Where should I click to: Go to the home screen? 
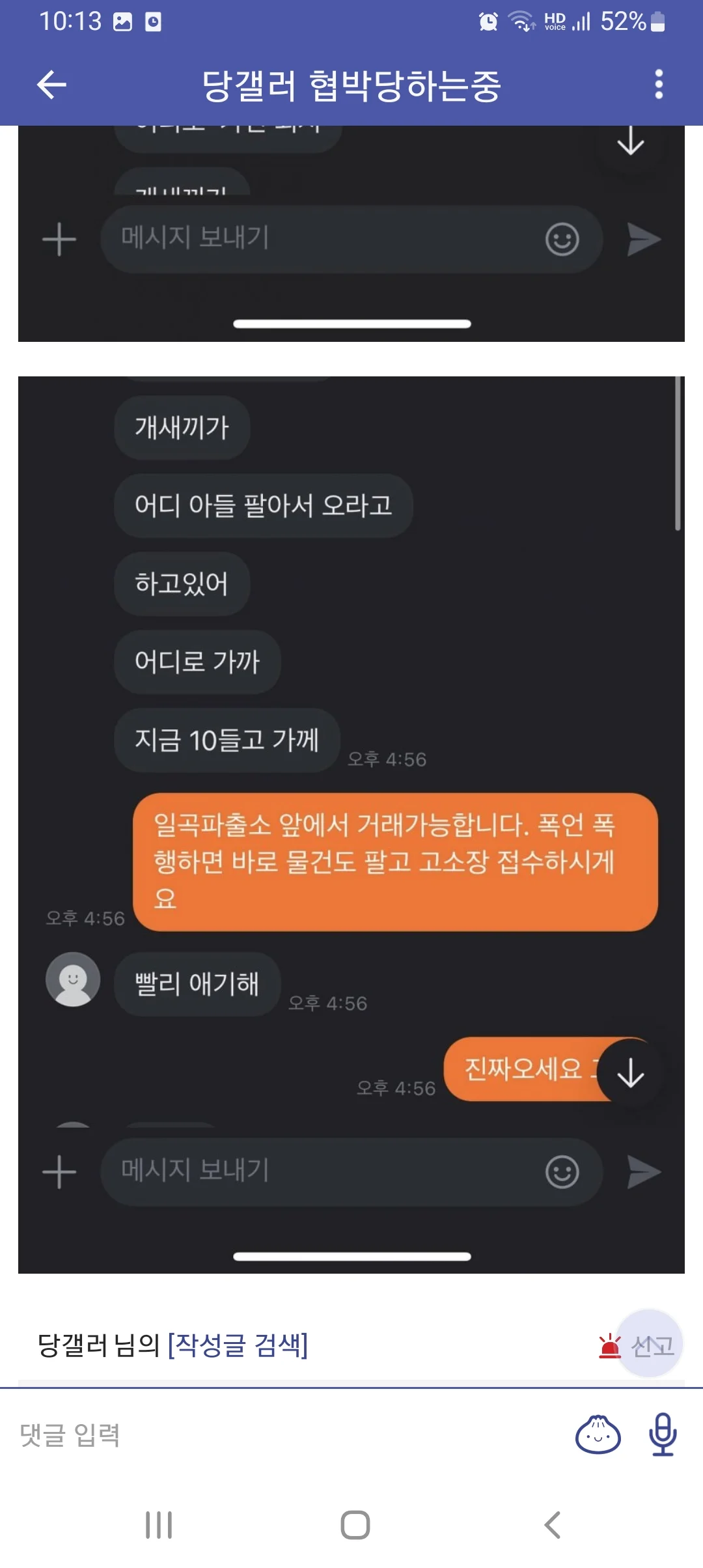[355, 1525]
